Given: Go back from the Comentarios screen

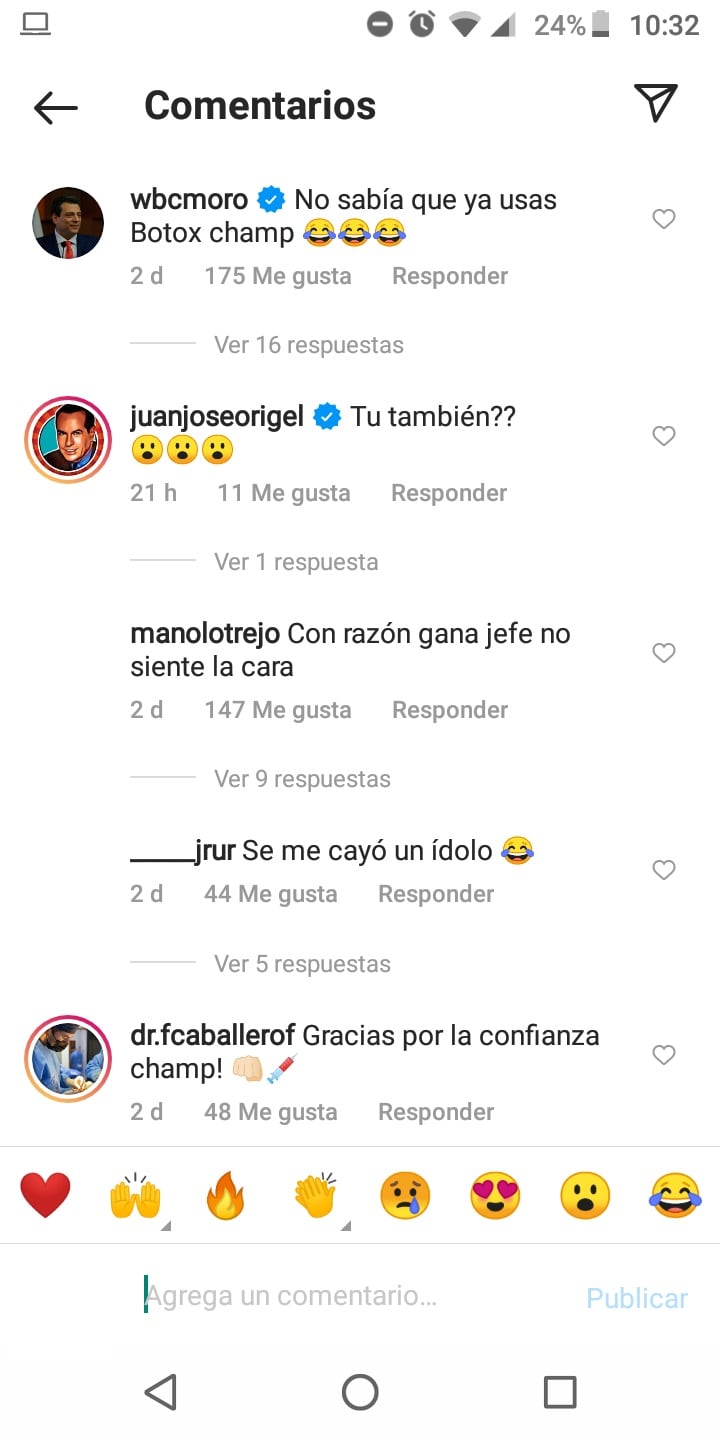Looking at the screenshot, I should pos(55,106).
